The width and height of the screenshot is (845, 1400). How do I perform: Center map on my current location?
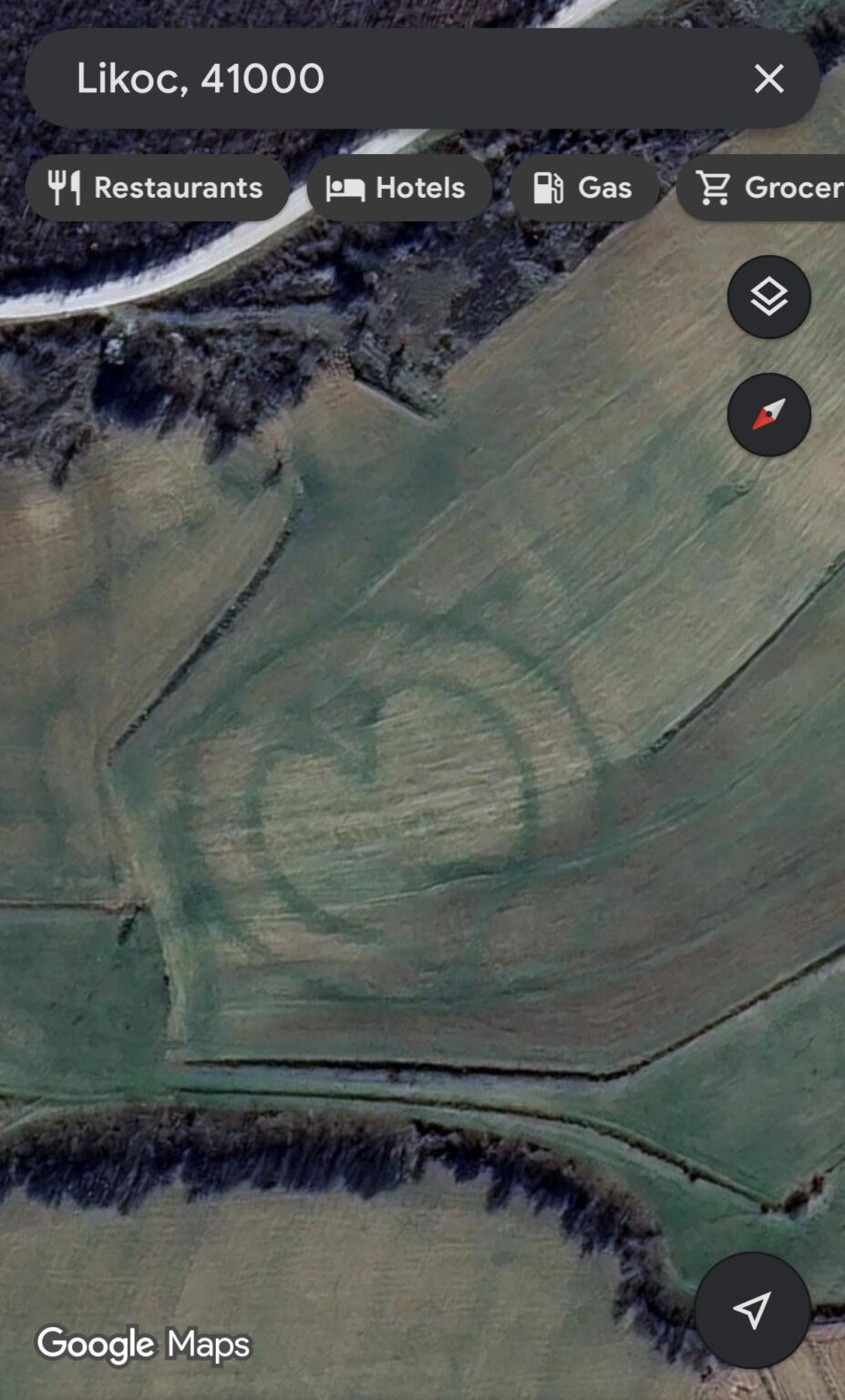(752, 1310)
